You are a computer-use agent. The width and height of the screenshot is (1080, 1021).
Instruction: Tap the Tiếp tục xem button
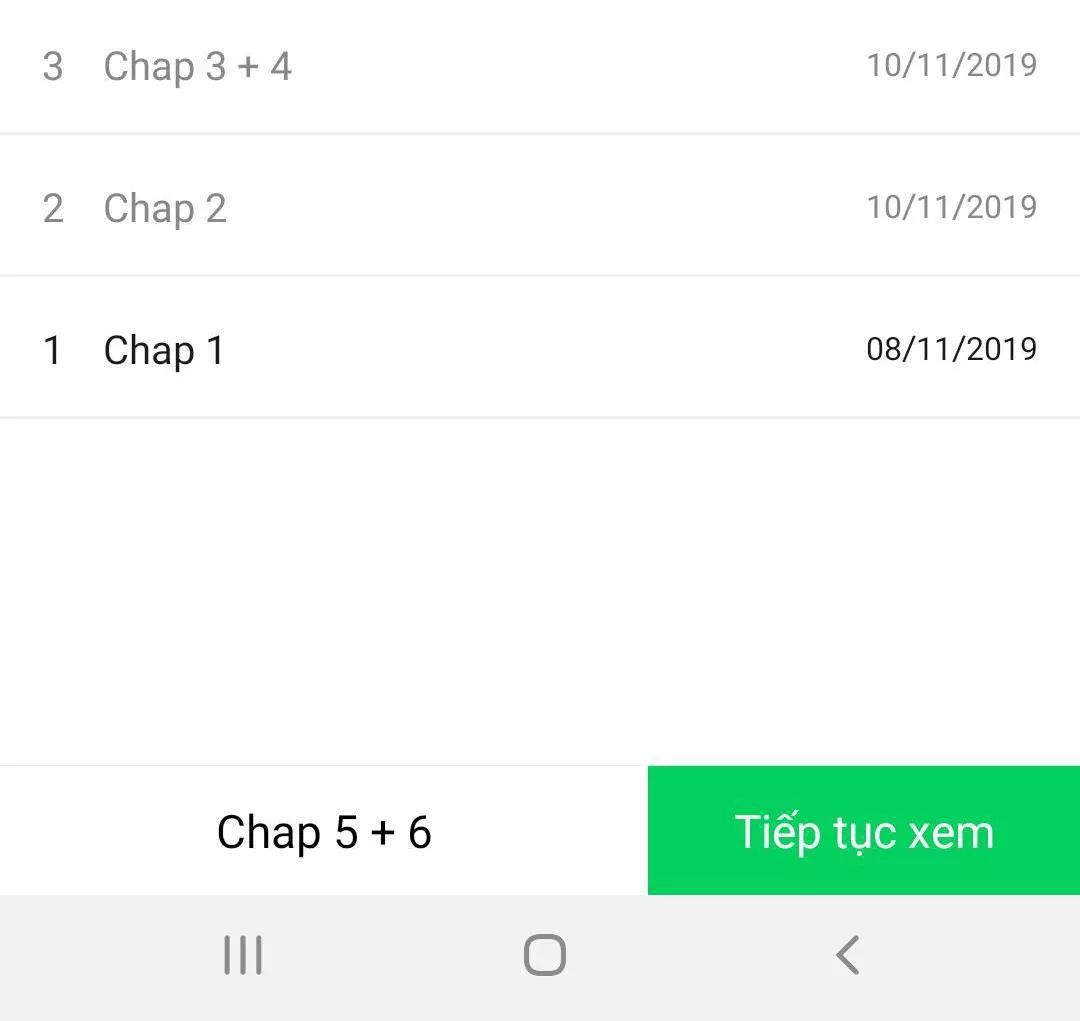click(x=863, y=832)
